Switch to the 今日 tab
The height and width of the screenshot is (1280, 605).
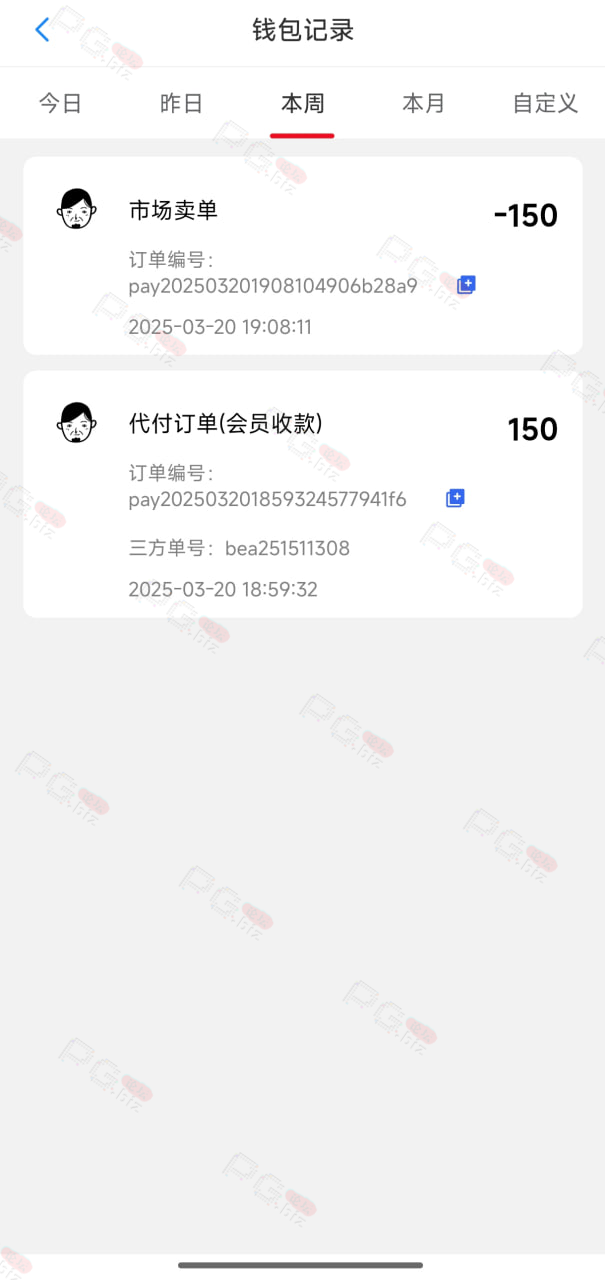[x=60, y=103]
